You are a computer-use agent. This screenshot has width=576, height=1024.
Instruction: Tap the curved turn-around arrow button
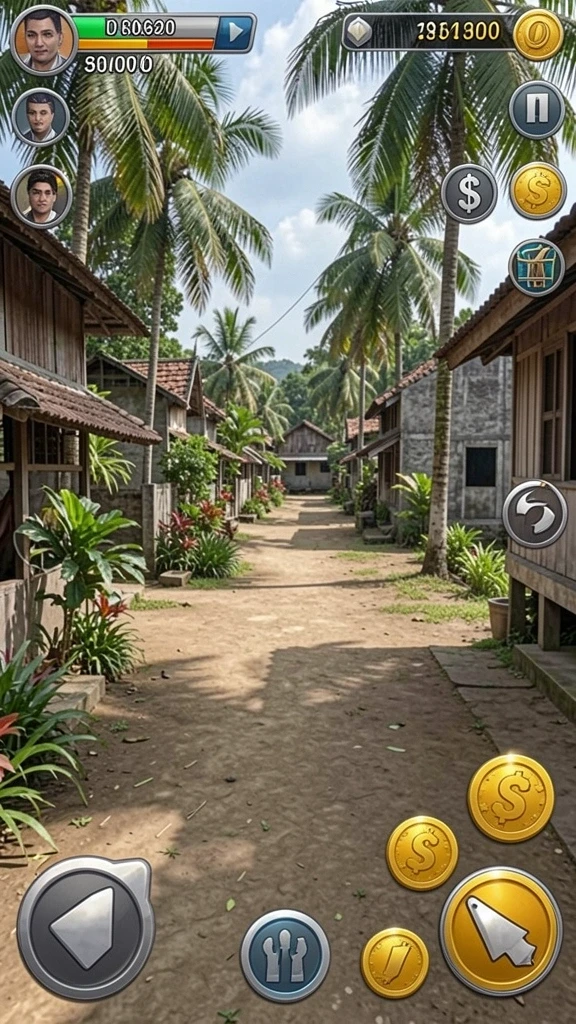(x=535, y=514)
